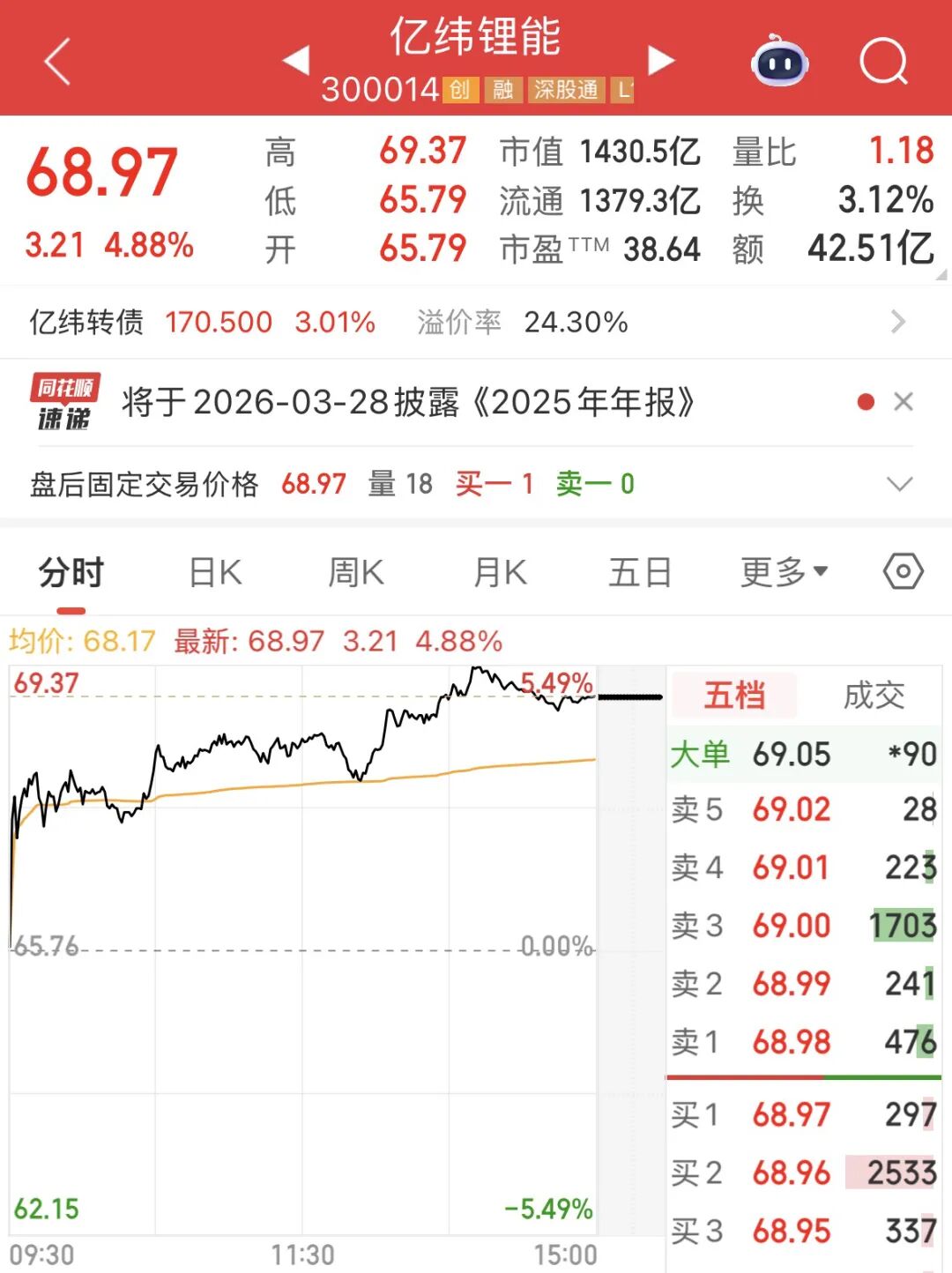
Task: Navigate back using the back arrow
Action: tap(55, 60)
